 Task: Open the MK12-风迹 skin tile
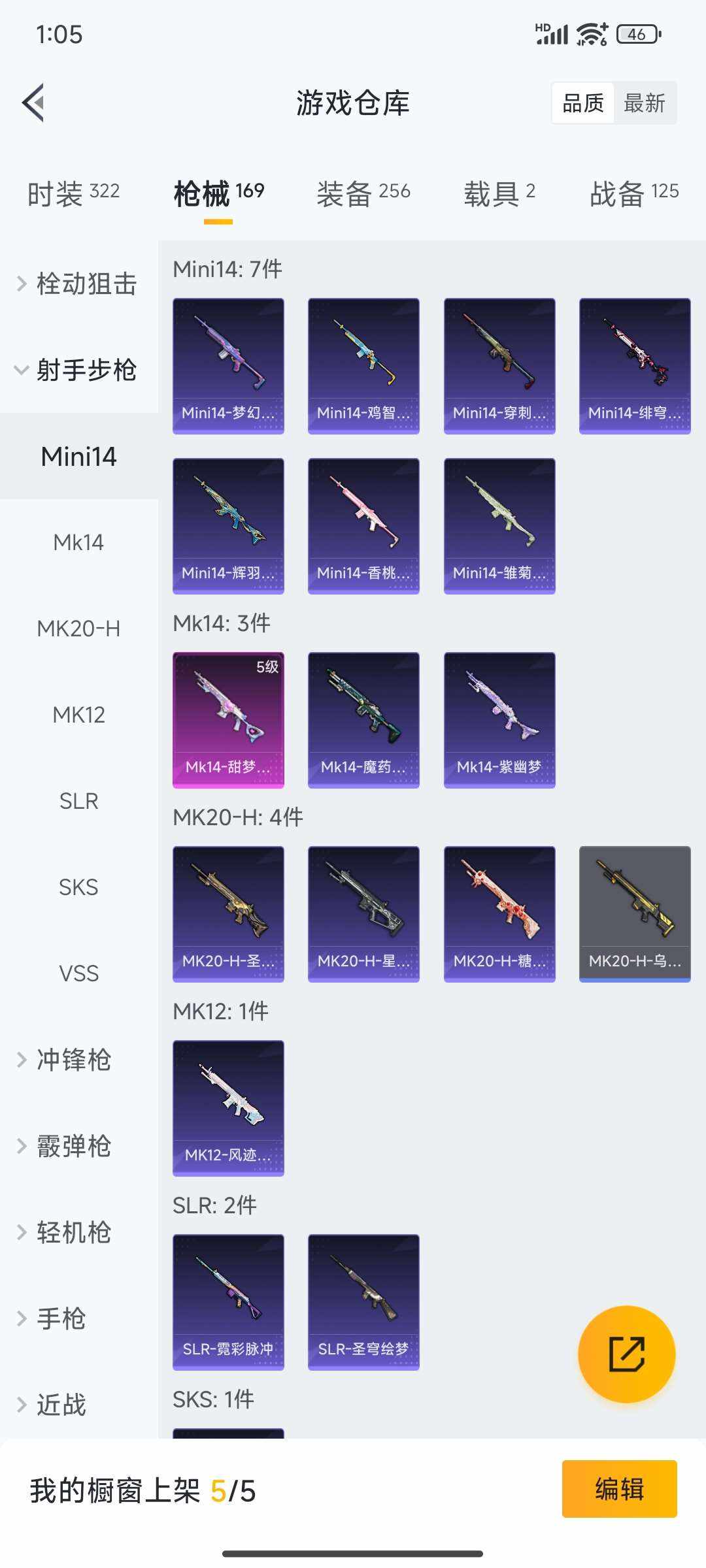(x=228, y=1108)
